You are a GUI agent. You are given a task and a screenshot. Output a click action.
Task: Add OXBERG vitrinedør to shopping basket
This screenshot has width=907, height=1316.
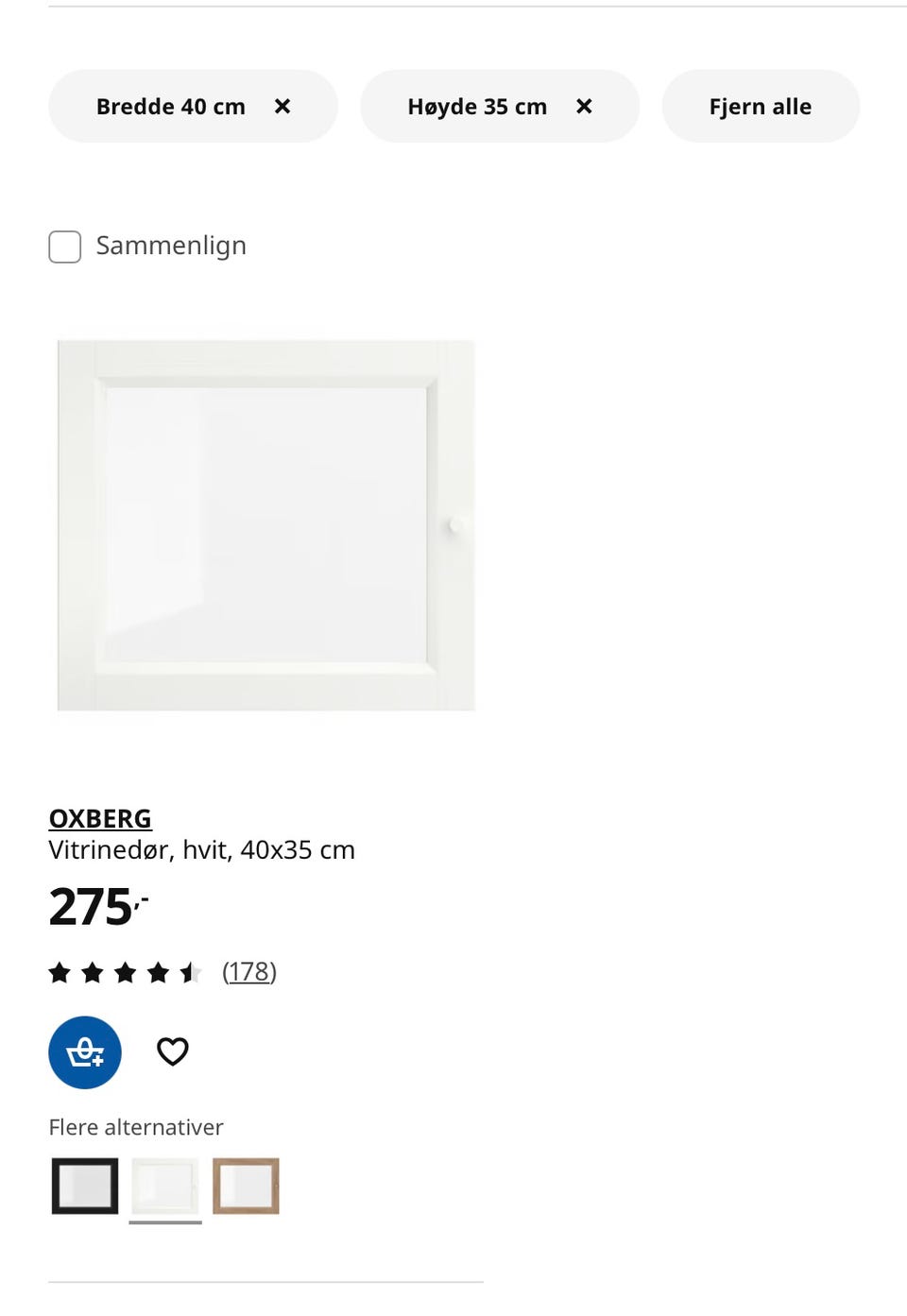pos(84,1051)
